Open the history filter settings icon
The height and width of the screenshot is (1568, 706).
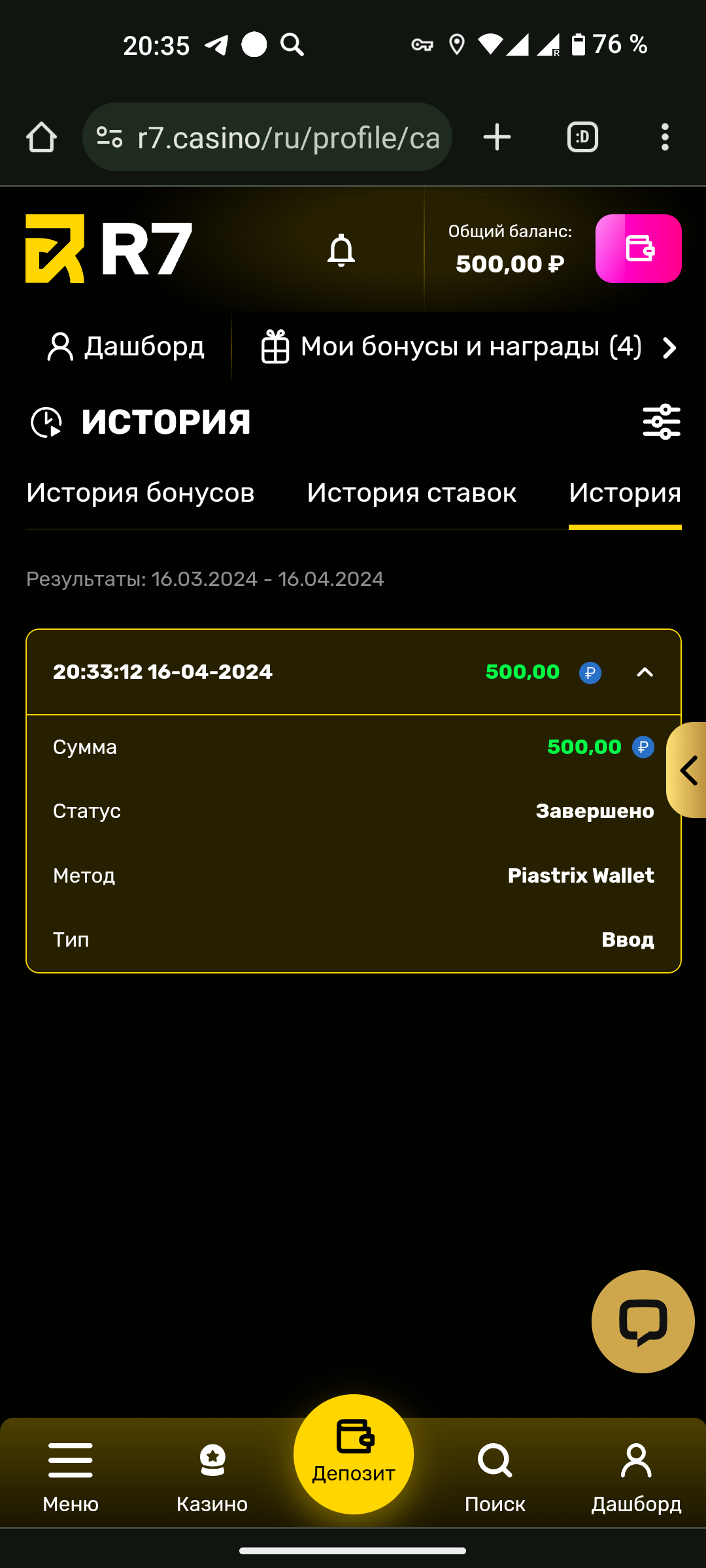tap(660, 421)
